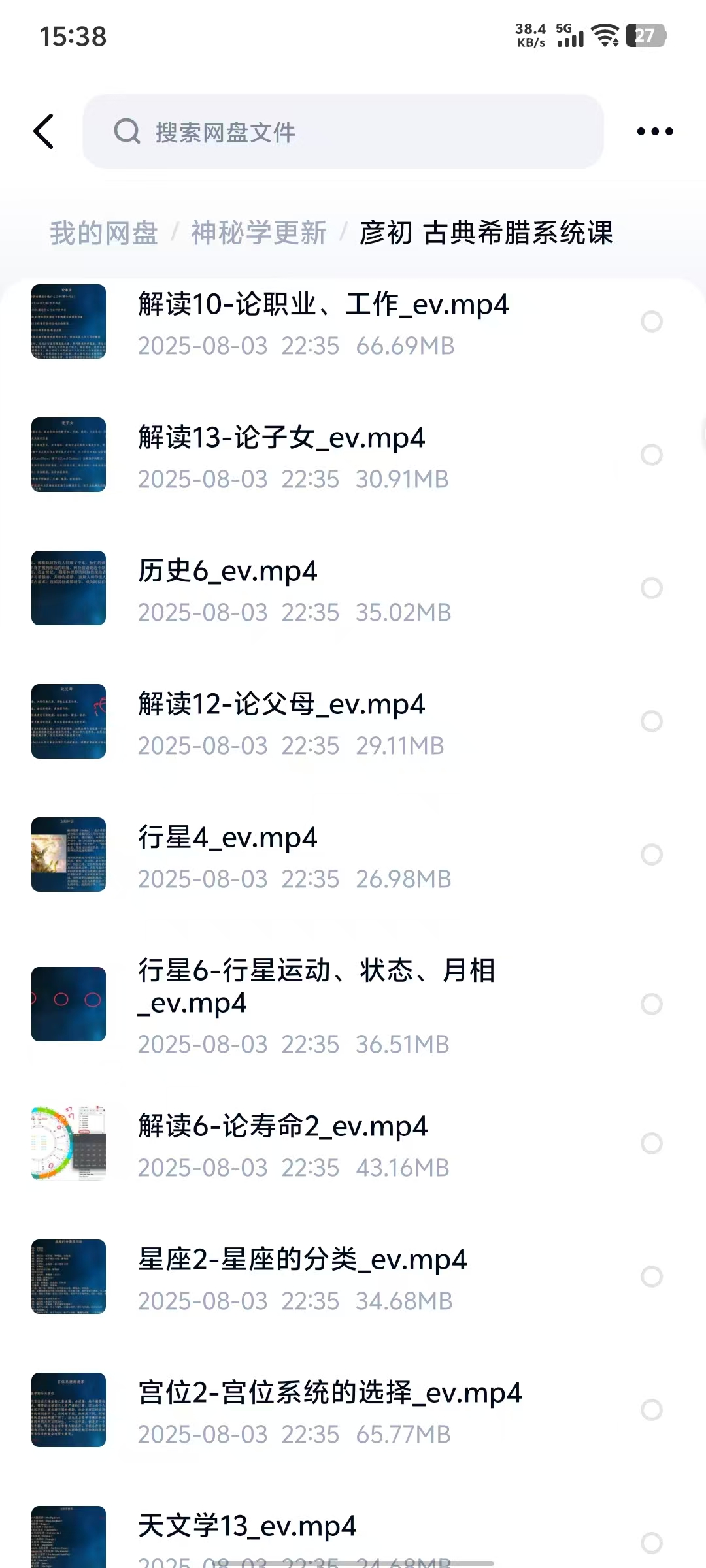Open 解读6-论寿命2_ev.mp4
Screen dimensions: 706x1568
(x=282, y=1127)
